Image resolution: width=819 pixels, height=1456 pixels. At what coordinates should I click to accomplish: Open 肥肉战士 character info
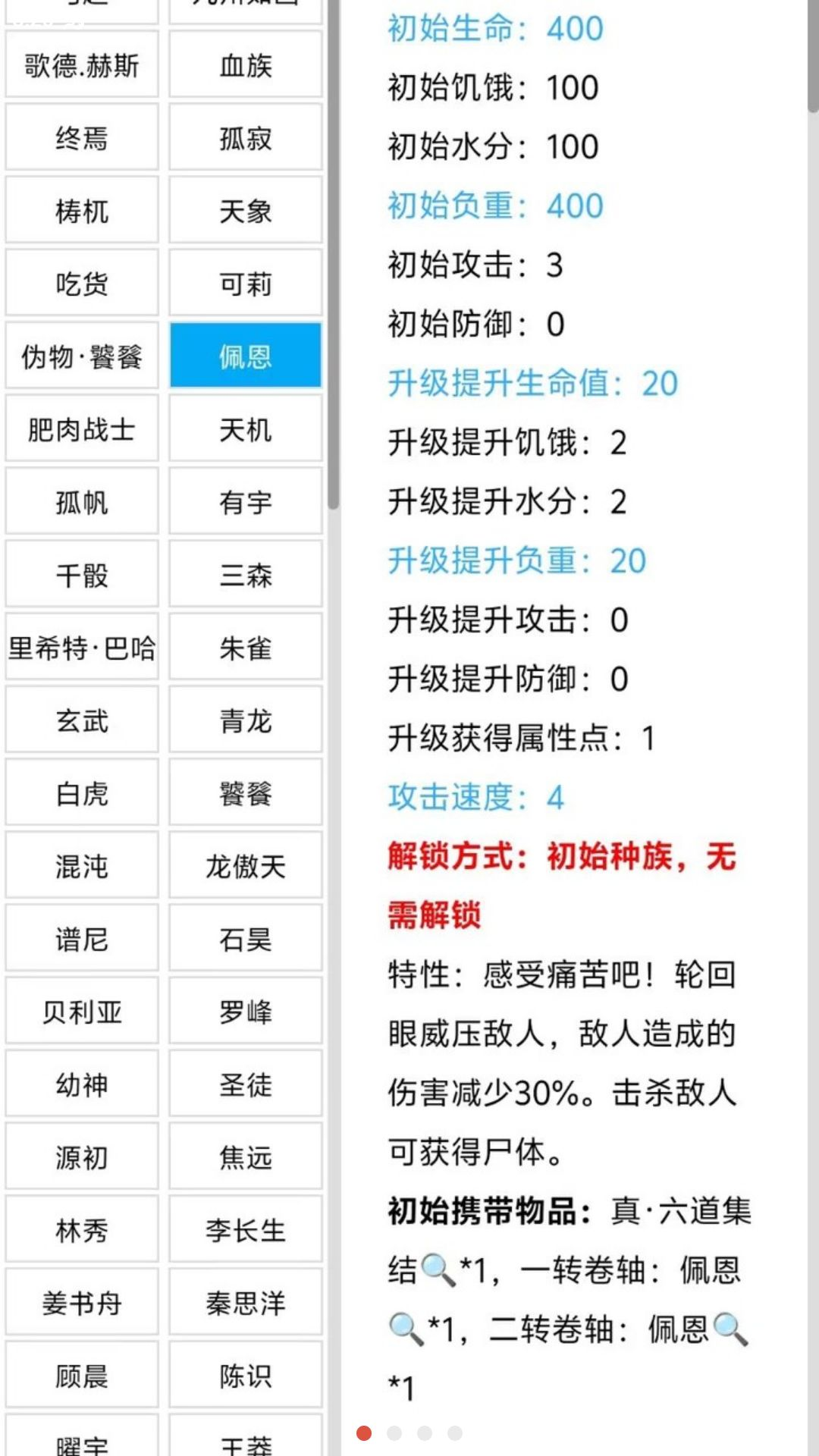pos(82,429)
